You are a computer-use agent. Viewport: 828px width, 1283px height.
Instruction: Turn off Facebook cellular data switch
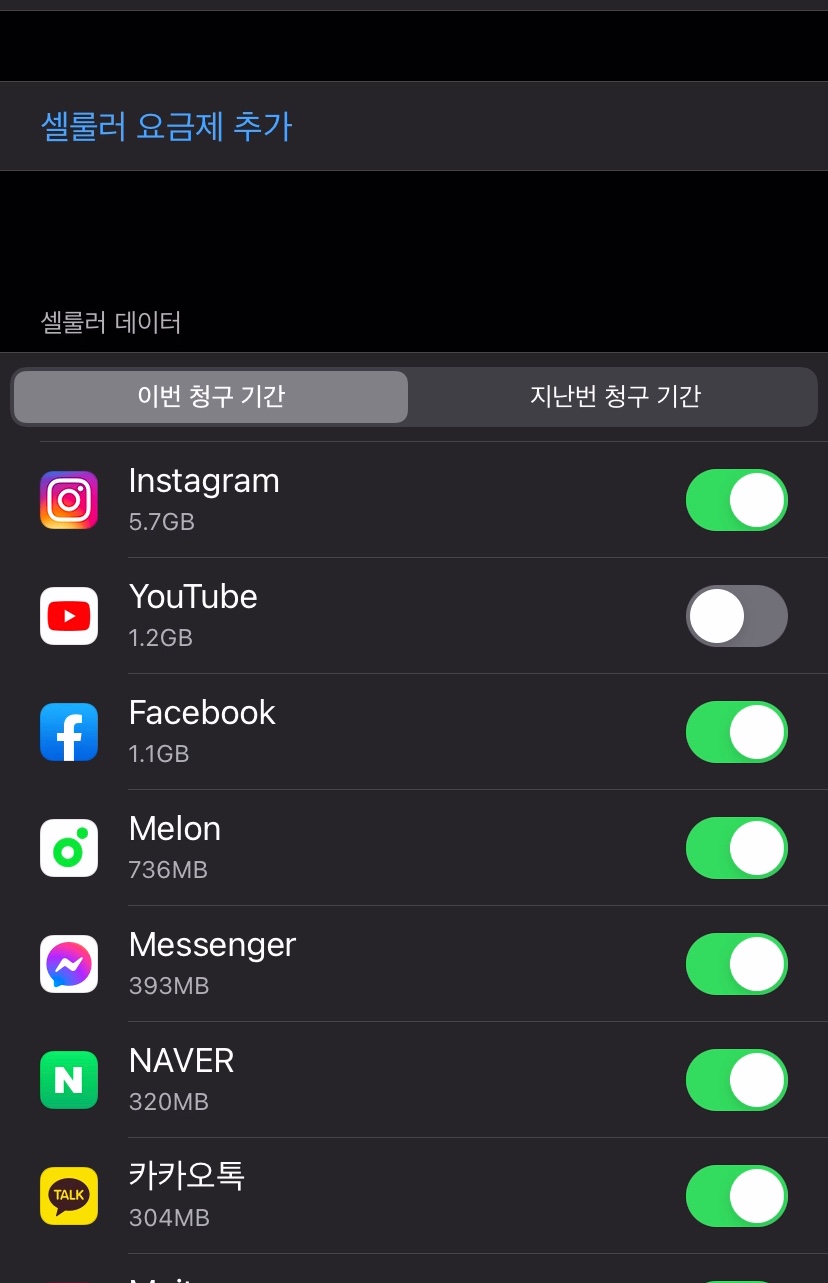tap(736, 732)
